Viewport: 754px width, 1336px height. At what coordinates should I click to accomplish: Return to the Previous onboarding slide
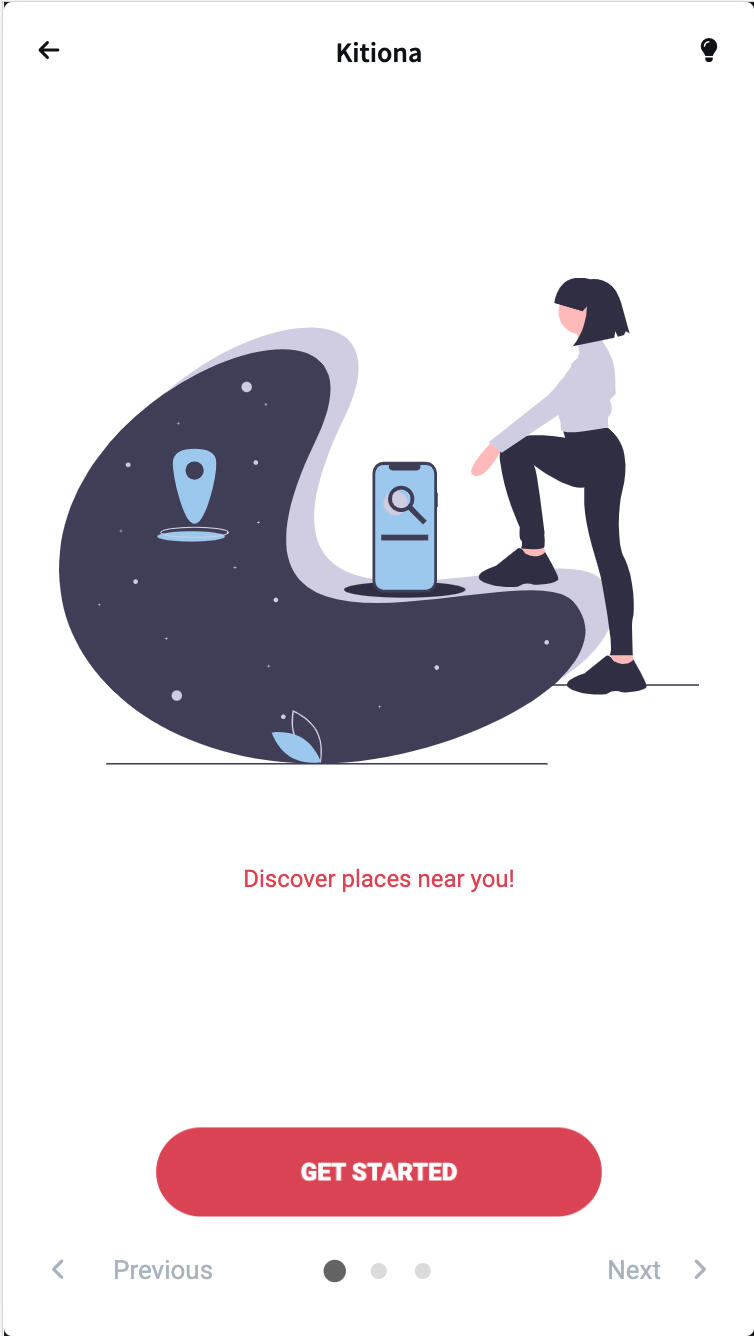click(135, 1270)
